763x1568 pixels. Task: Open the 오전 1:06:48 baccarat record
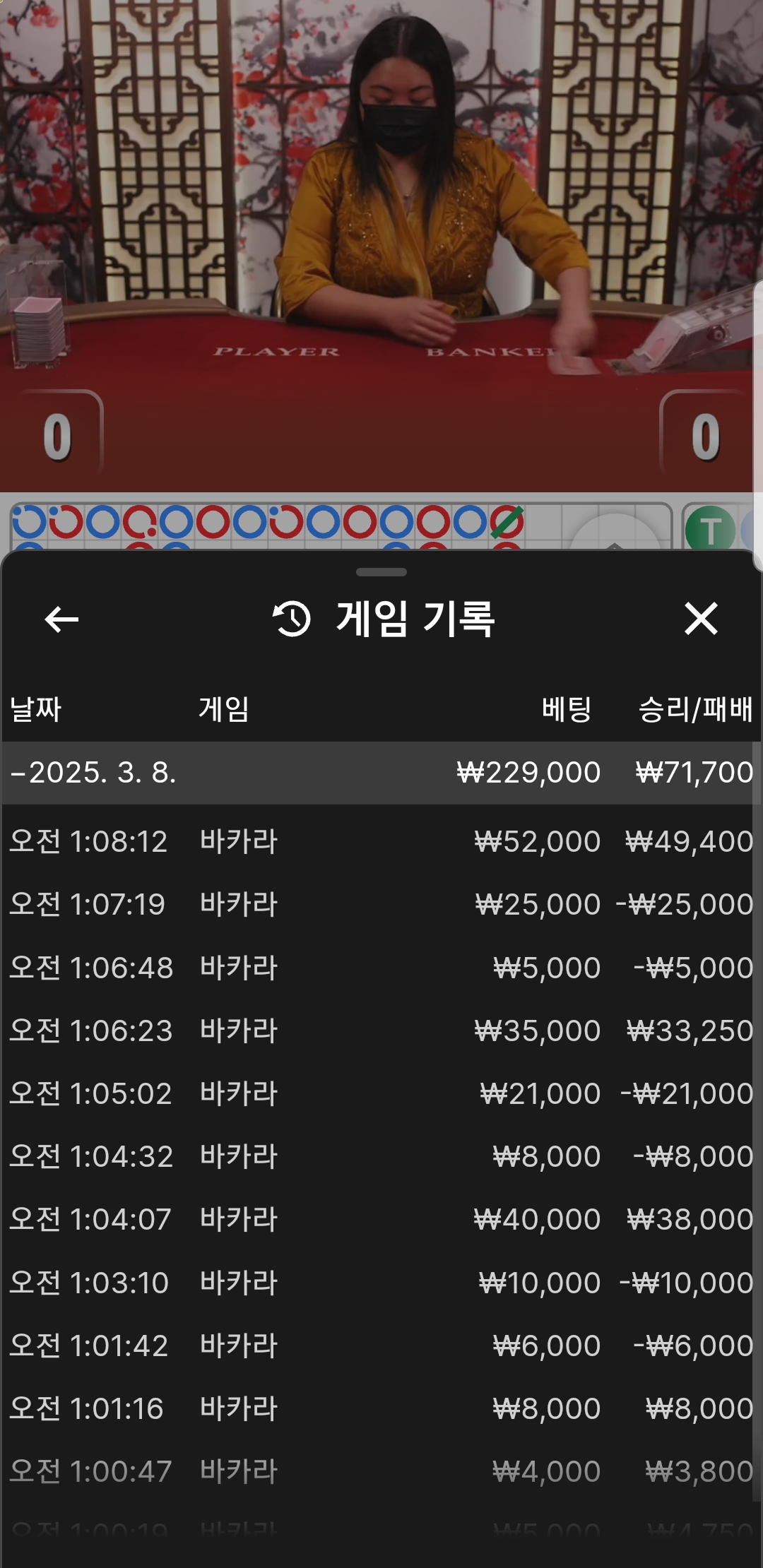point(380,968)
